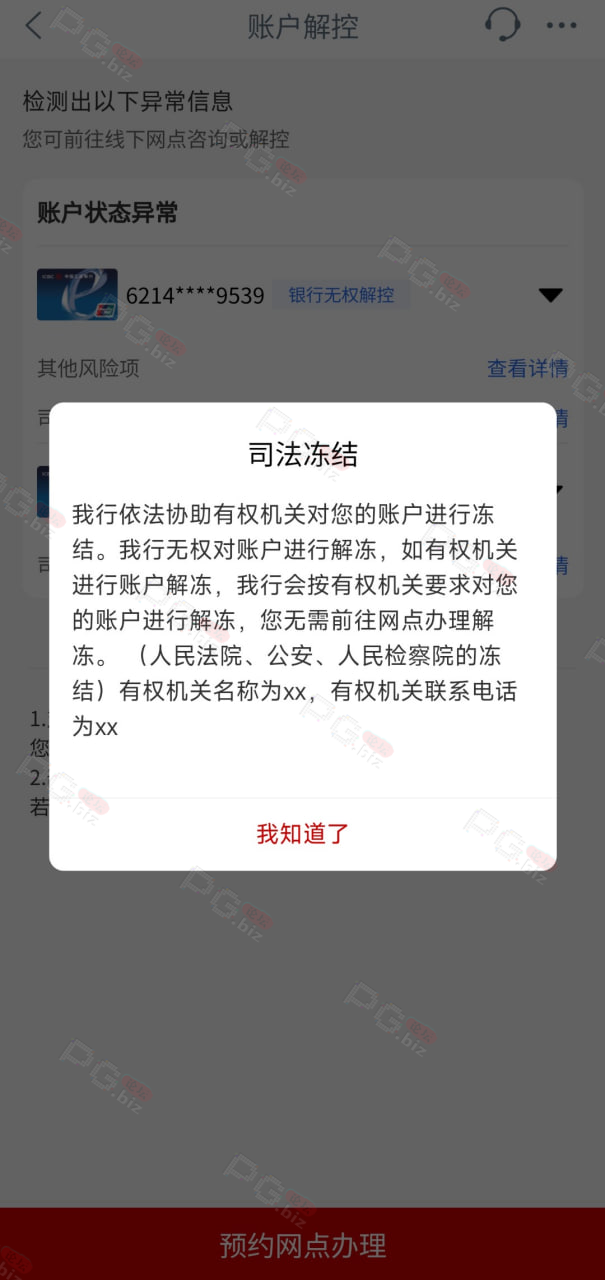Viewport: 605px width, 1280px height.
Task: Open the customer service headset icon
Action: 501,25
